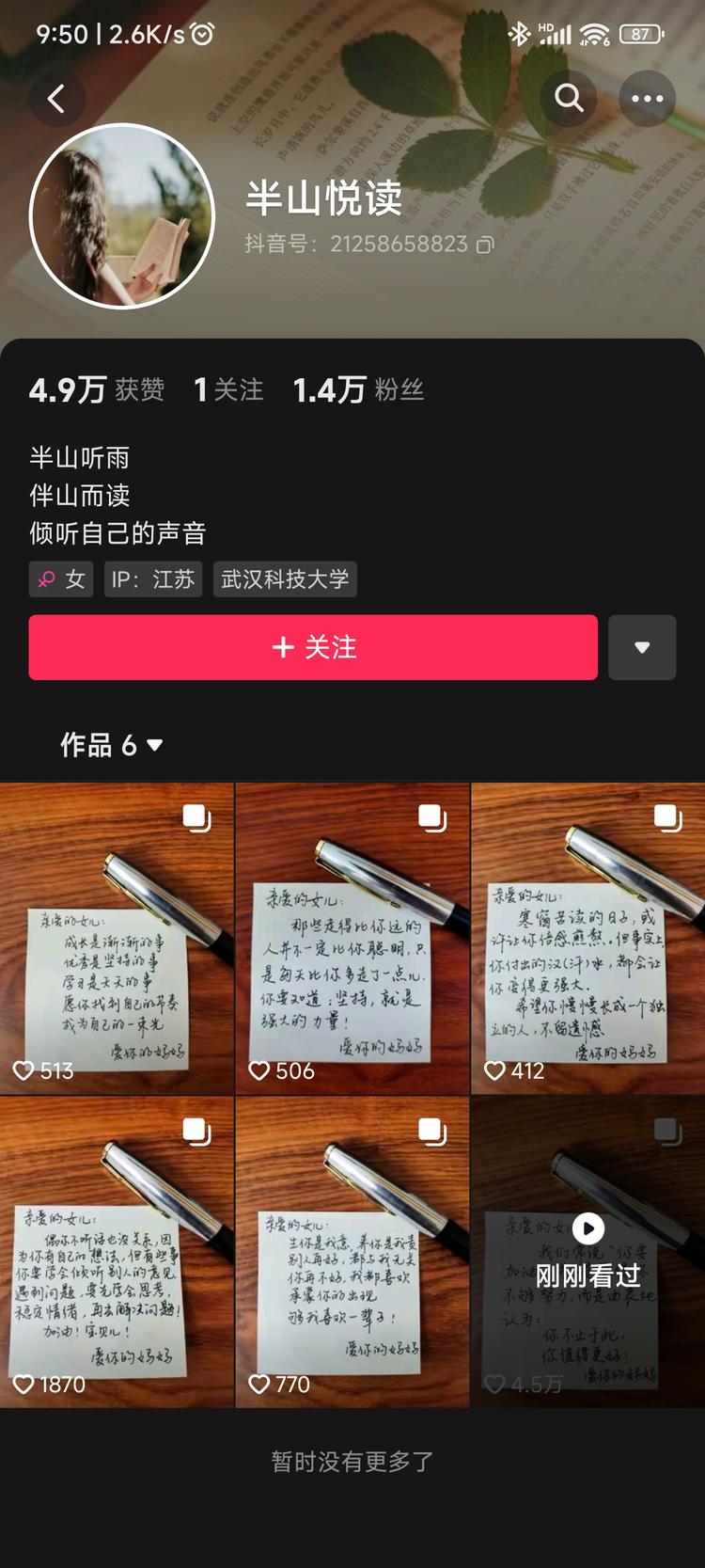This screenshot has height=1568, width=705.
Task: Play the video marked 刚刚看过
Action: [x=588, y=1251]
